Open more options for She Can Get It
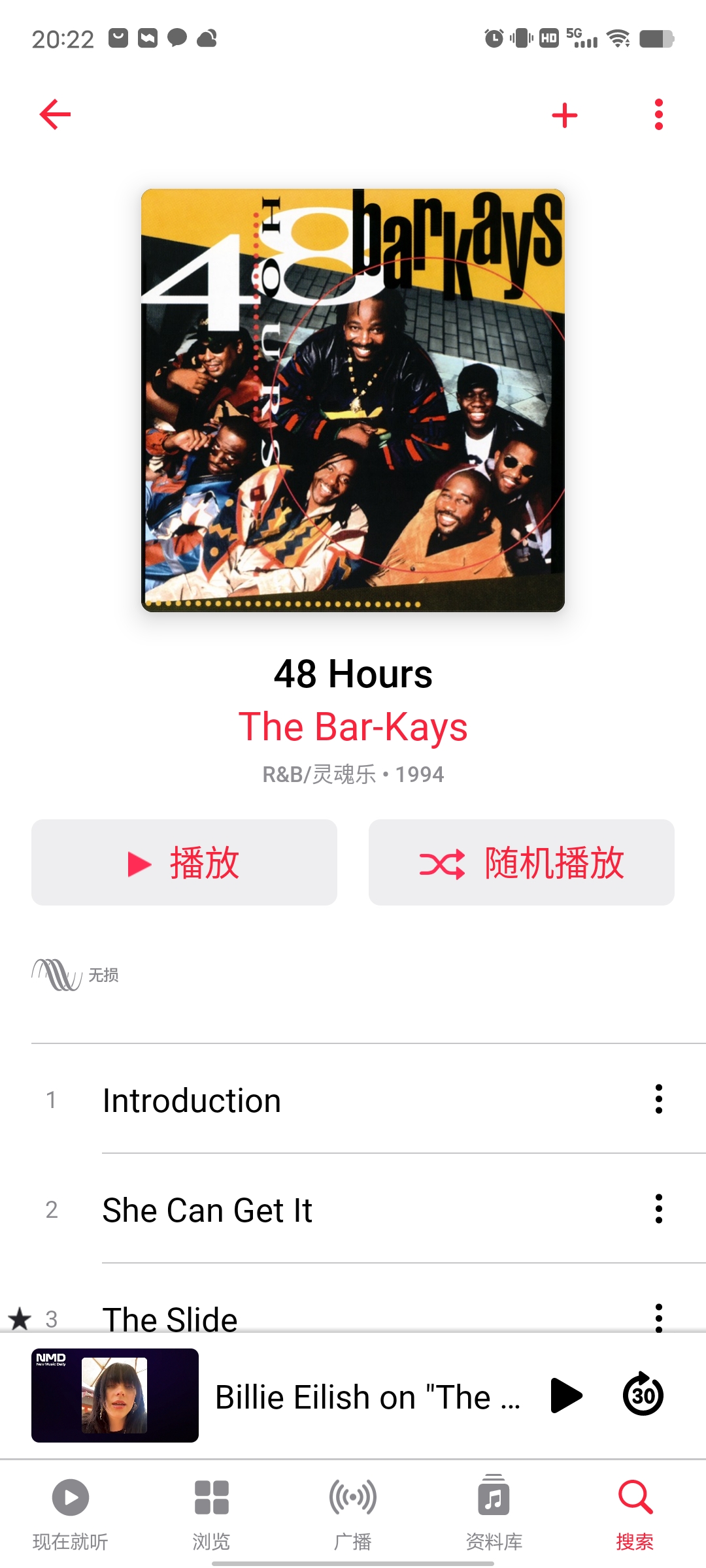Viewport: 706px width, 1568px height. 658,1209
